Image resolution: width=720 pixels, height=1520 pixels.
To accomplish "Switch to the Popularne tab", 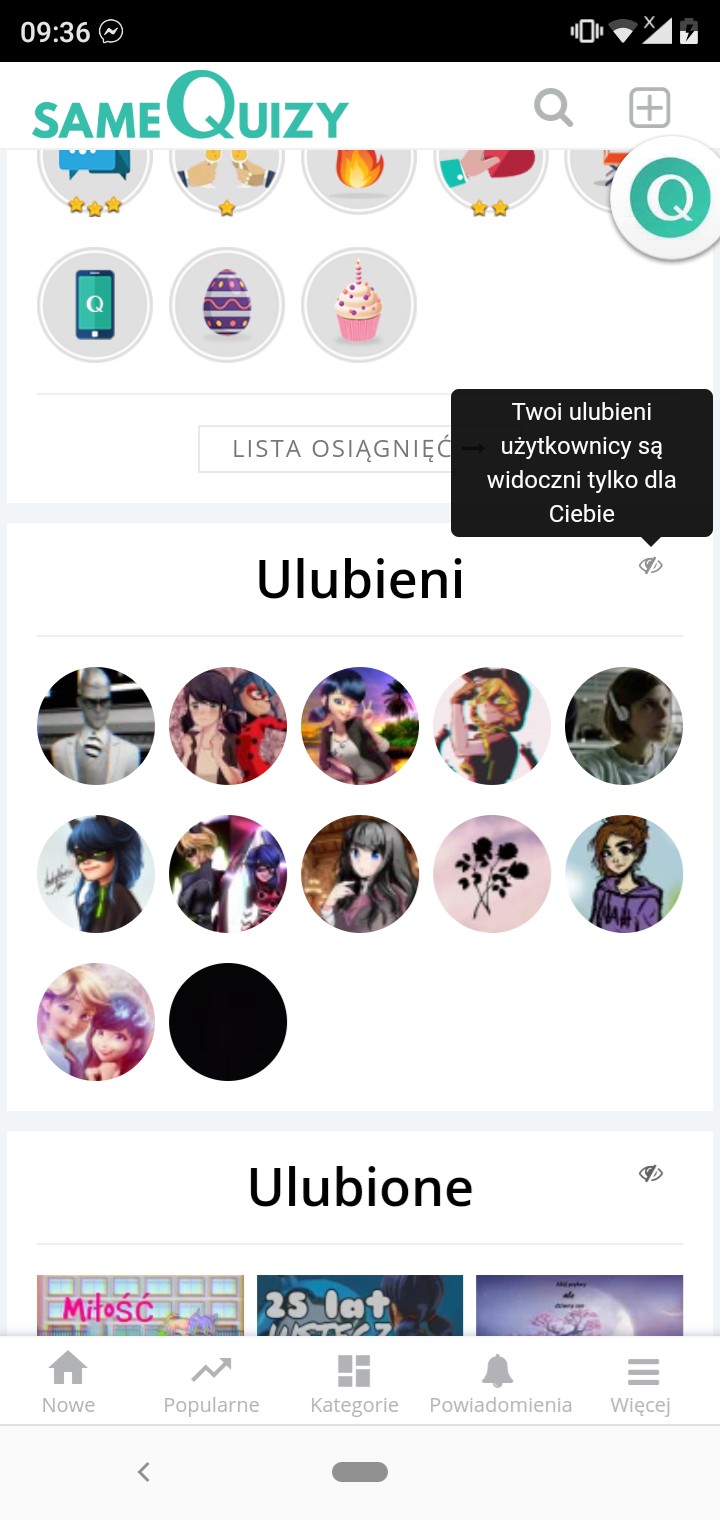I will pyautogui.click(x=211, y=1382).
